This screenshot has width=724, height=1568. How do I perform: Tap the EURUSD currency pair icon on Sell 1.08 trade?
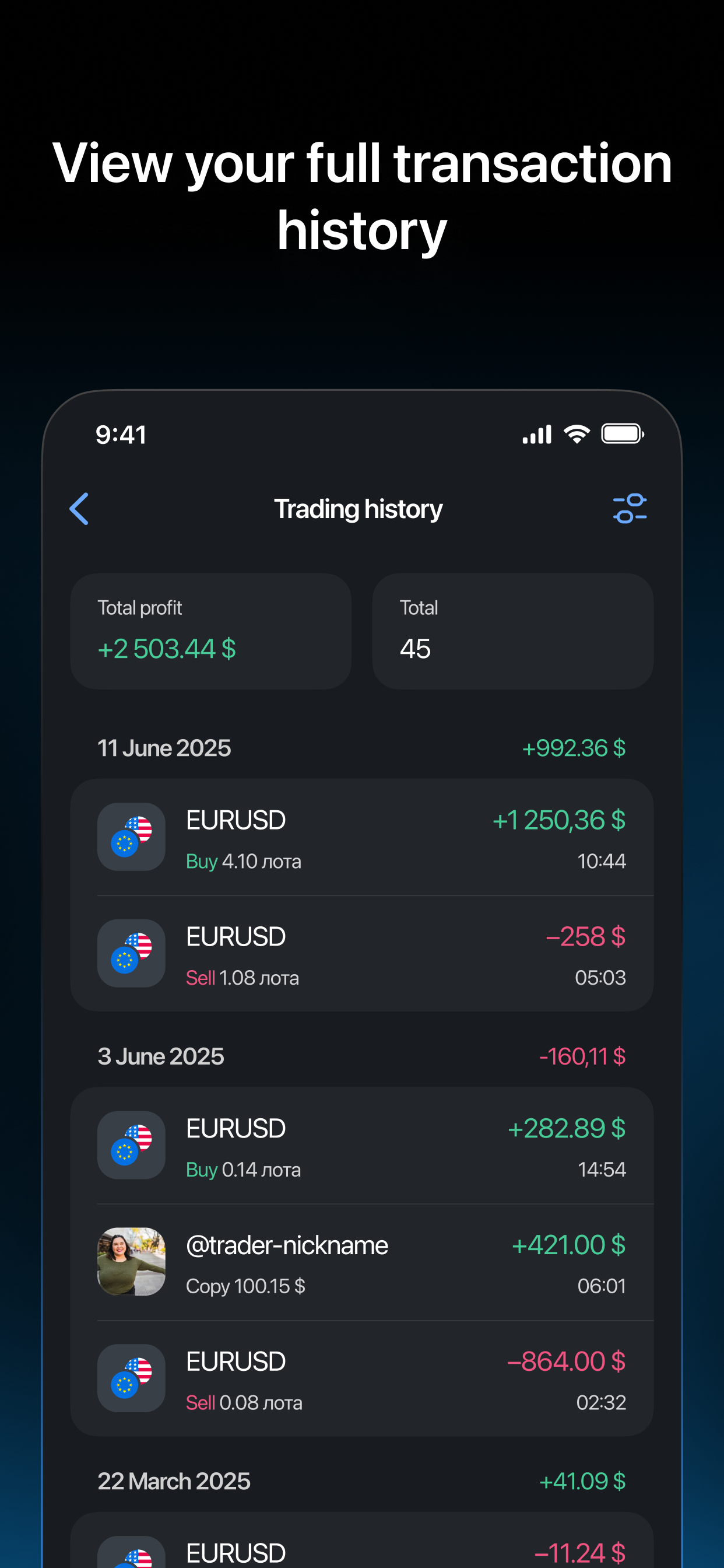pos(131,953)
